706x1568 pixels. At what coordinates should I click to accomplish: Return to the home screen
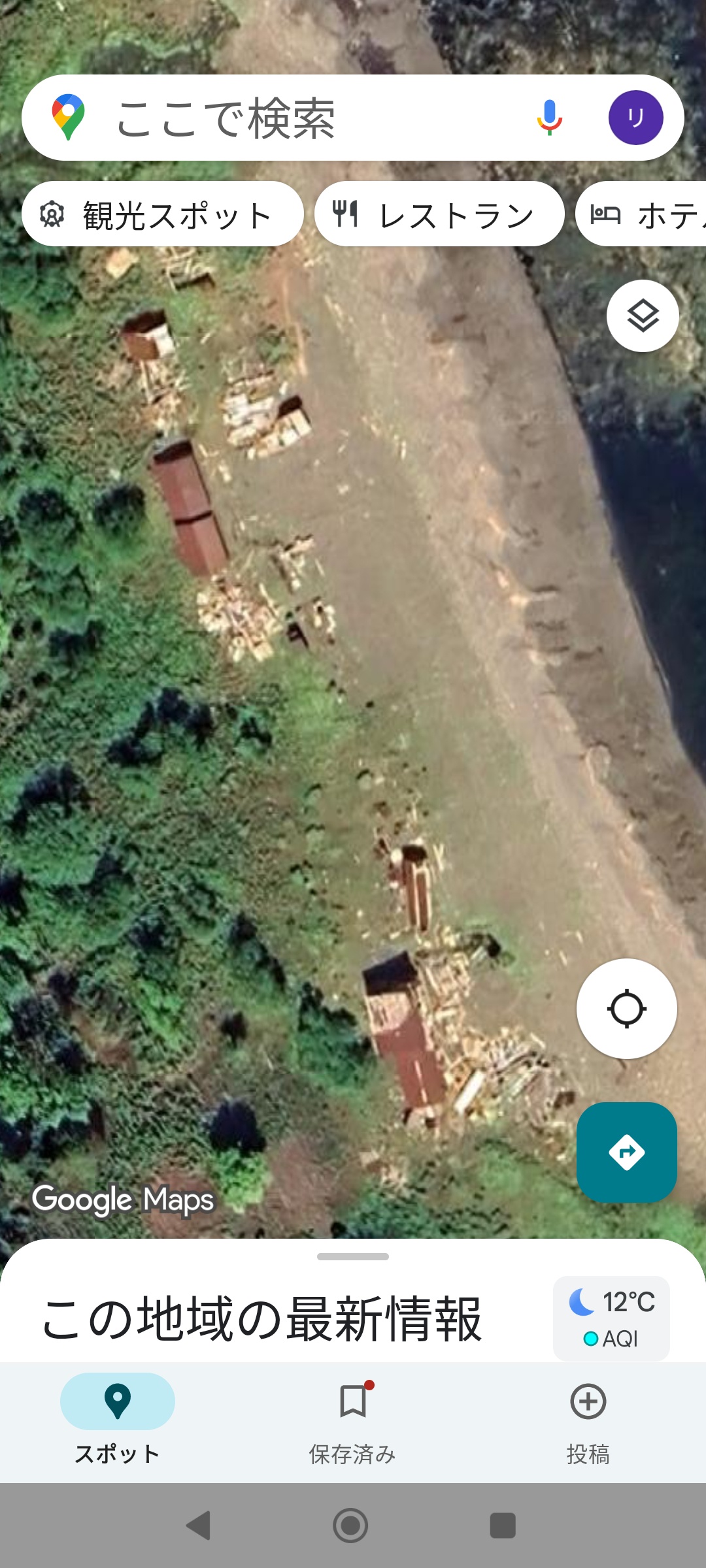tap(351, 1526)
